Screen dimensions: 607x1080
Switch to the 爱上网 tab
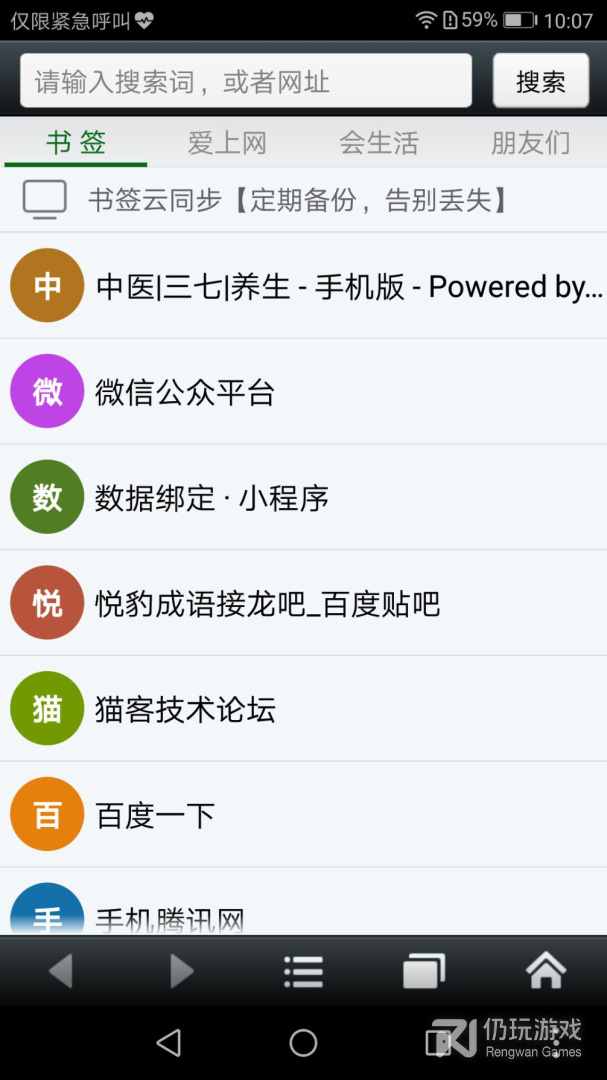(227, 143)
